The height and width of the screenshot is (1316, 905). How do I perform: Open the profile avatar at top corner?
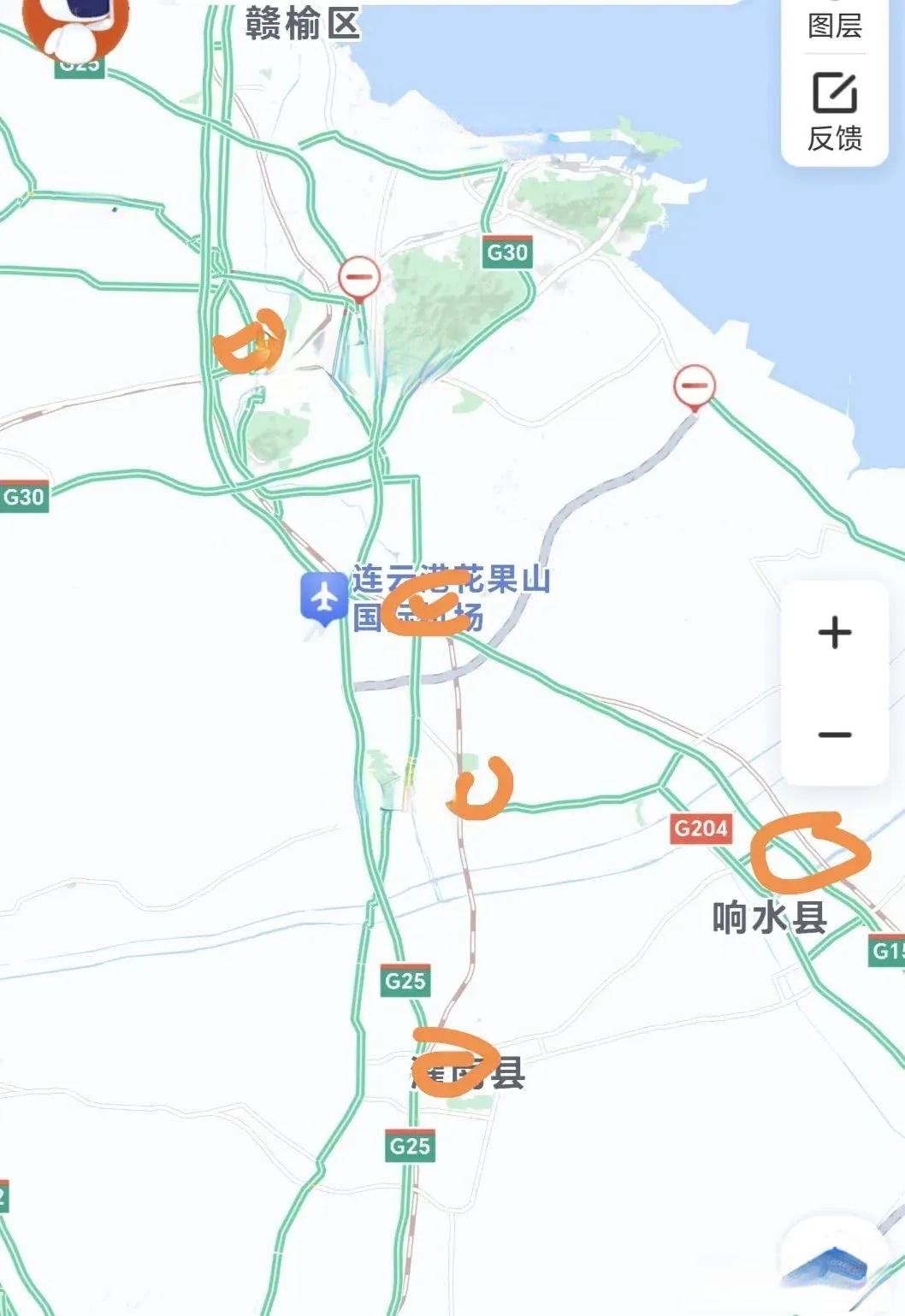pos(75,24)
